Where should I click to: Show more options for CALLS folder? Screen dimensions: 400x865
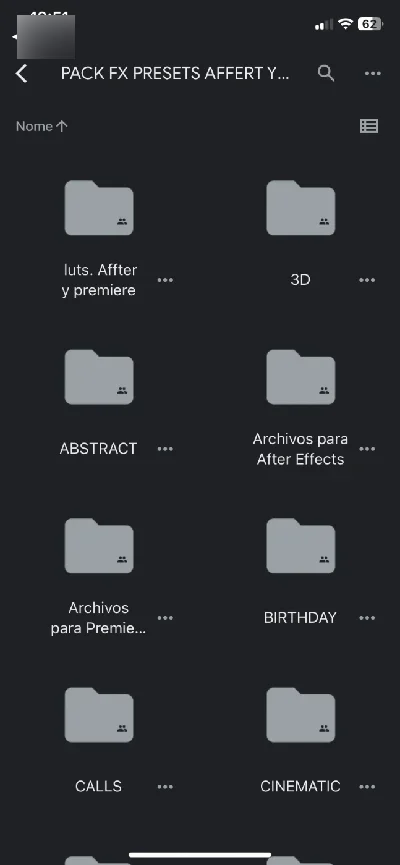coord(165,787)
